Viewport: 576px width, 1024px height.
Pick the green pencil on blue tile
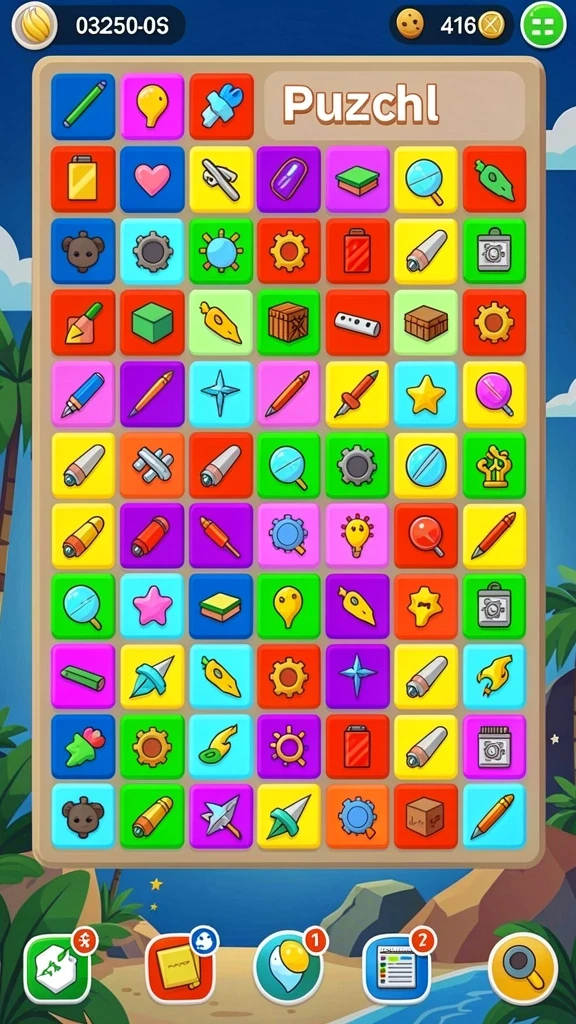pos(83,106)
